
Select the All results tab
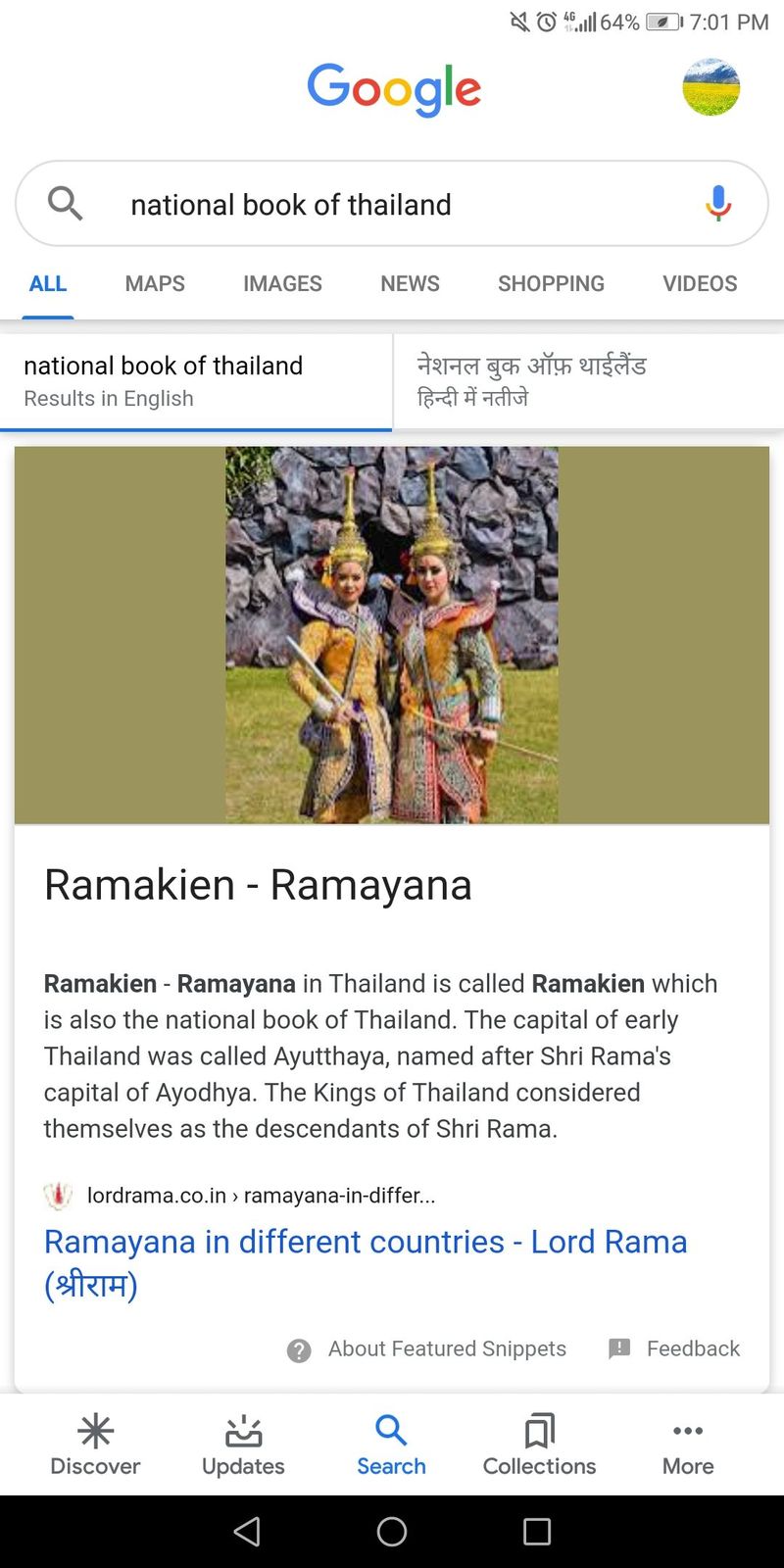click(48, 284)
